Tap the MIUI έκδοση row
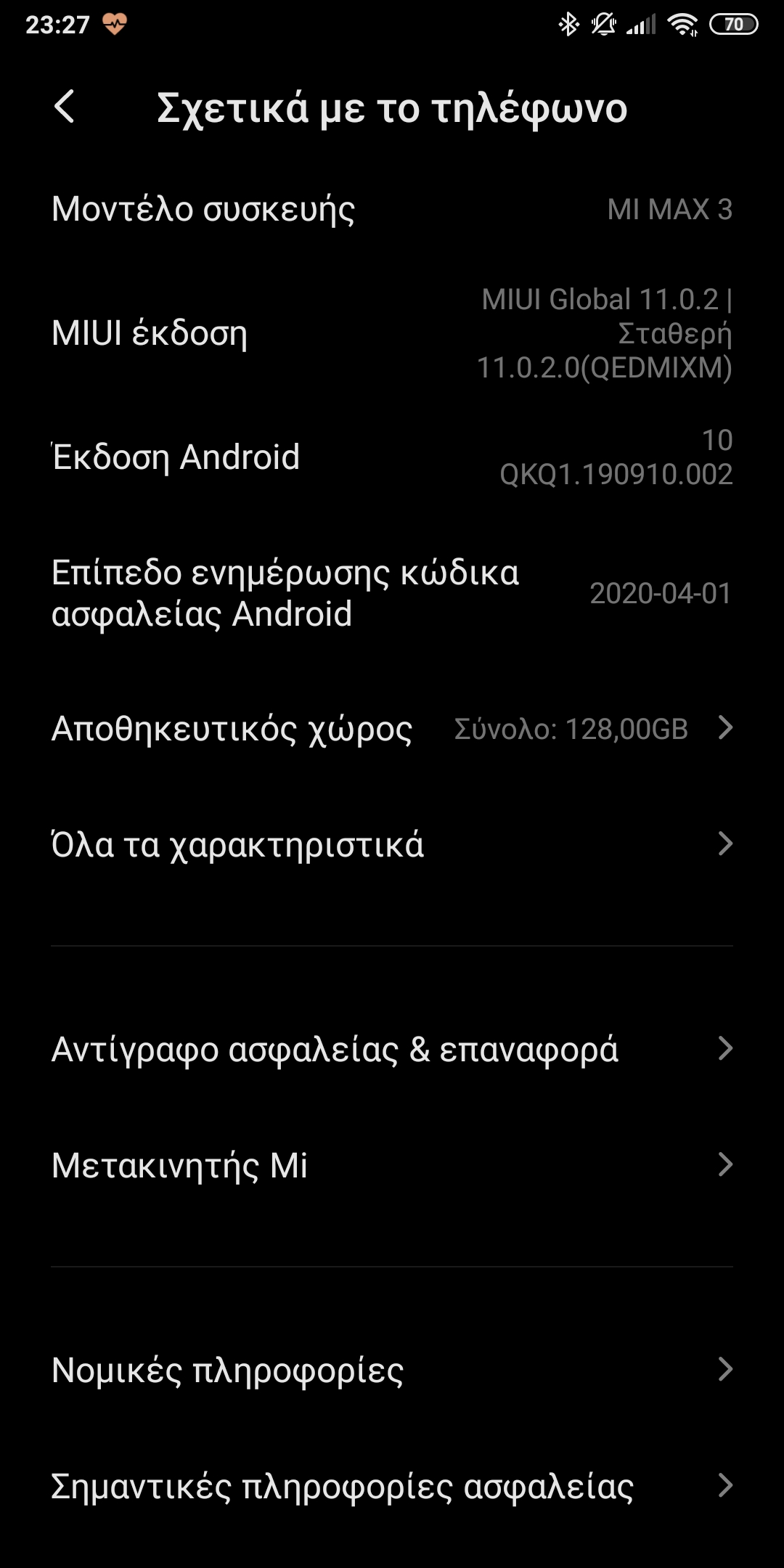 click(x=392, y=333)
